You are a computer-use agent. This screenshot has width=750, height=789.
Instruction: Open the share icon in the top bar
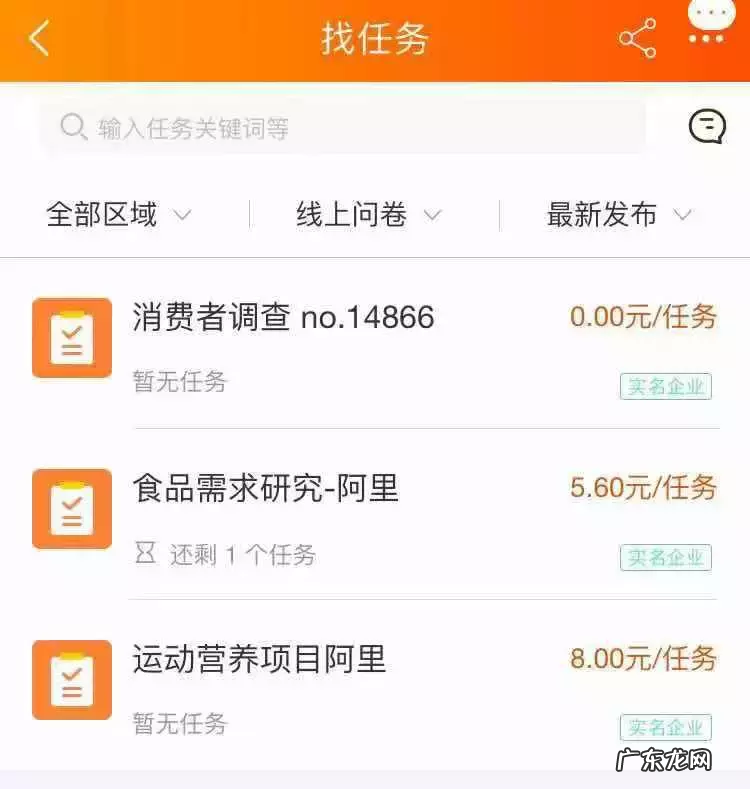(x=634, y=38)
